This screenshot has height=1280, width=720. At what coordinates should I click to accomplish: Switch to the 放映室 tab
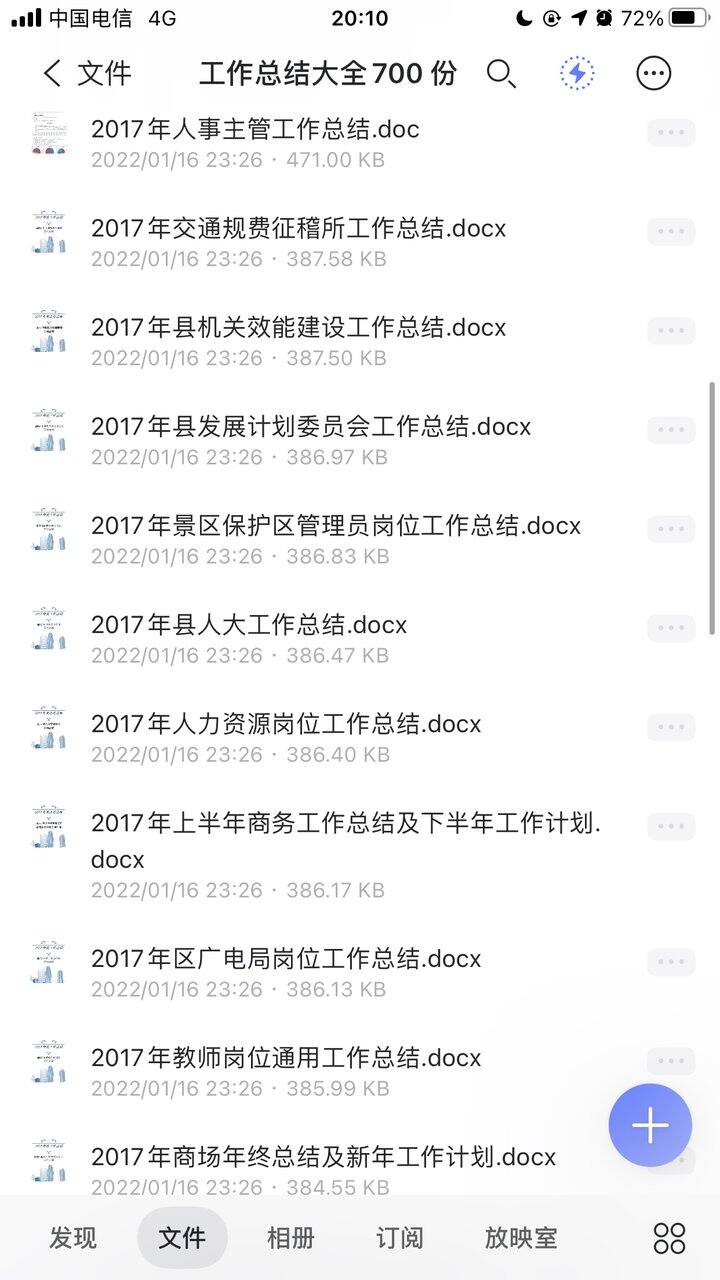click(x=521, y=1237)
